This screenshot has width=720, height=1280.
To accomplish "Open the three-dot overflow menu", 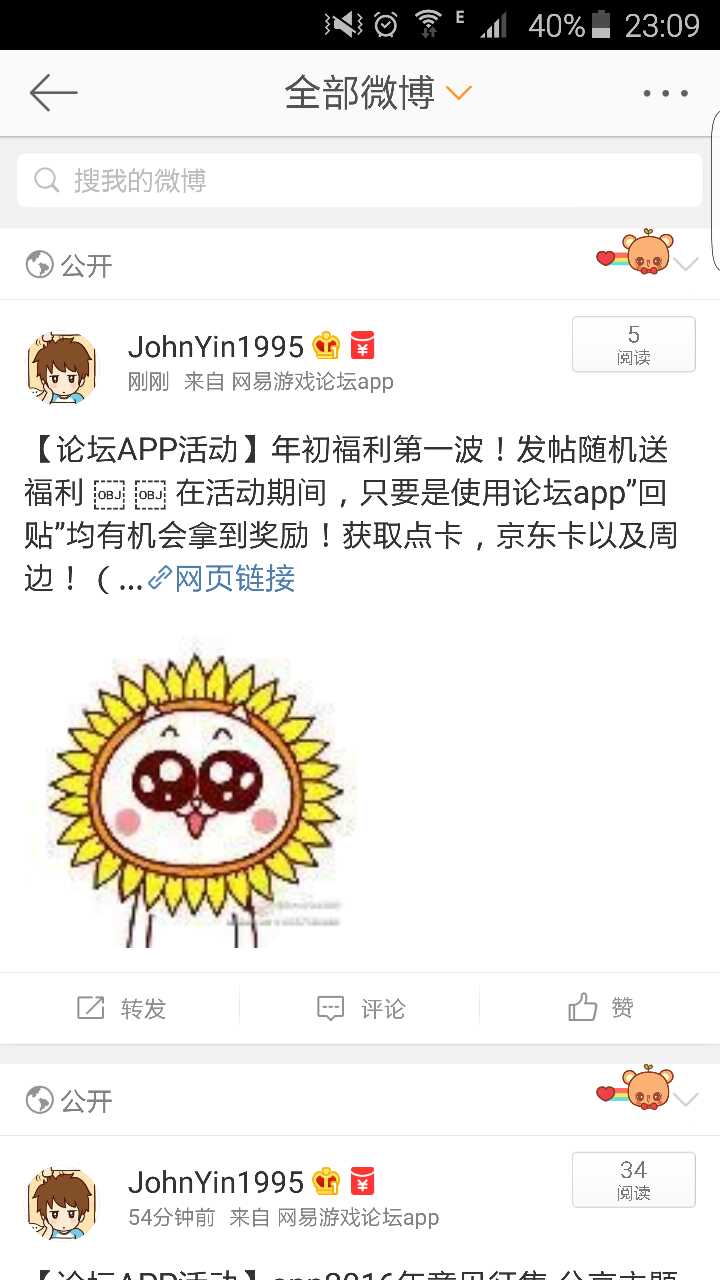I will tap(665, 93).
